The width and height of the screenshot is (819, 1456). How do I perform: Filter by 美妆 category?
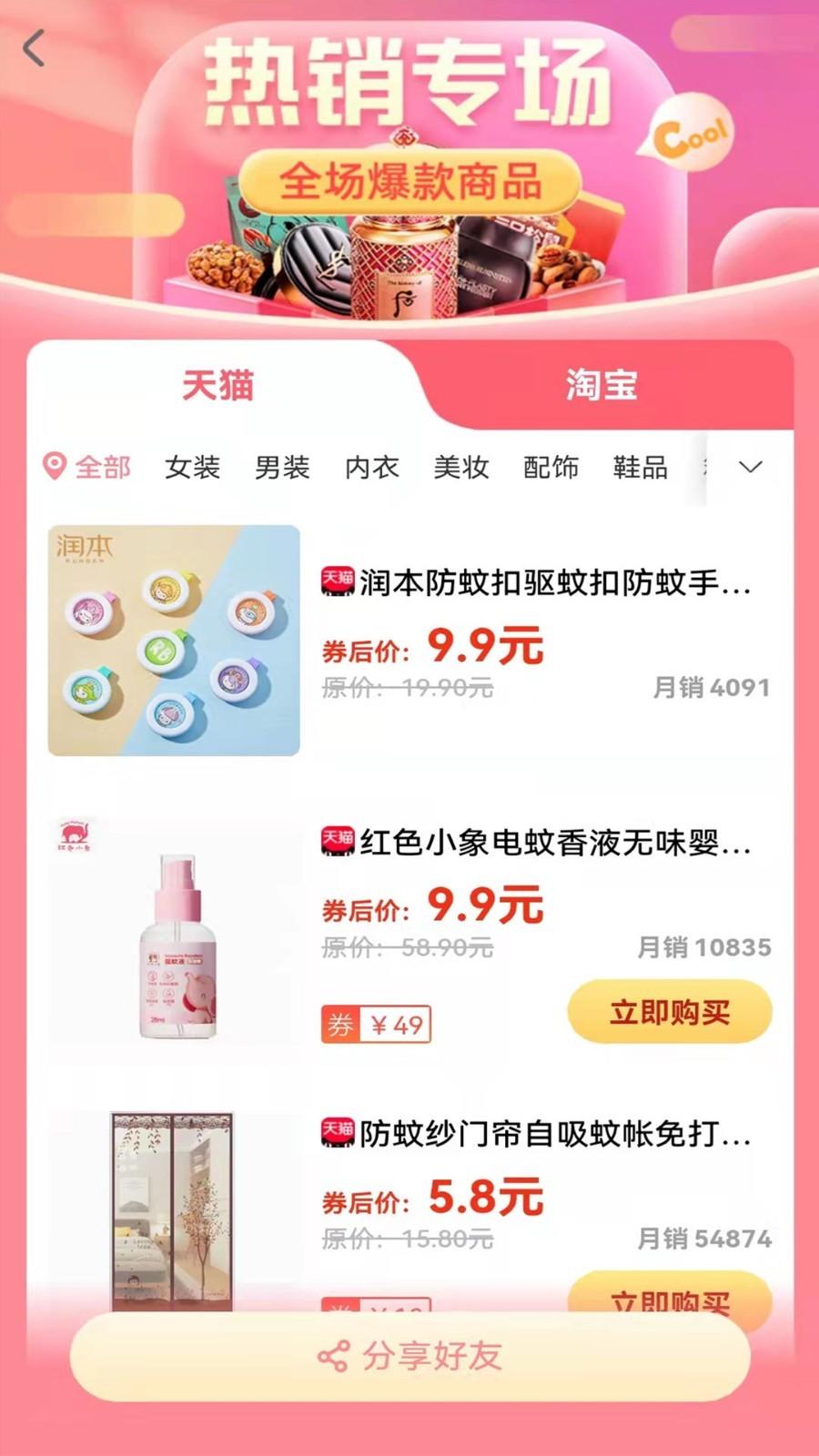point(461,468)
